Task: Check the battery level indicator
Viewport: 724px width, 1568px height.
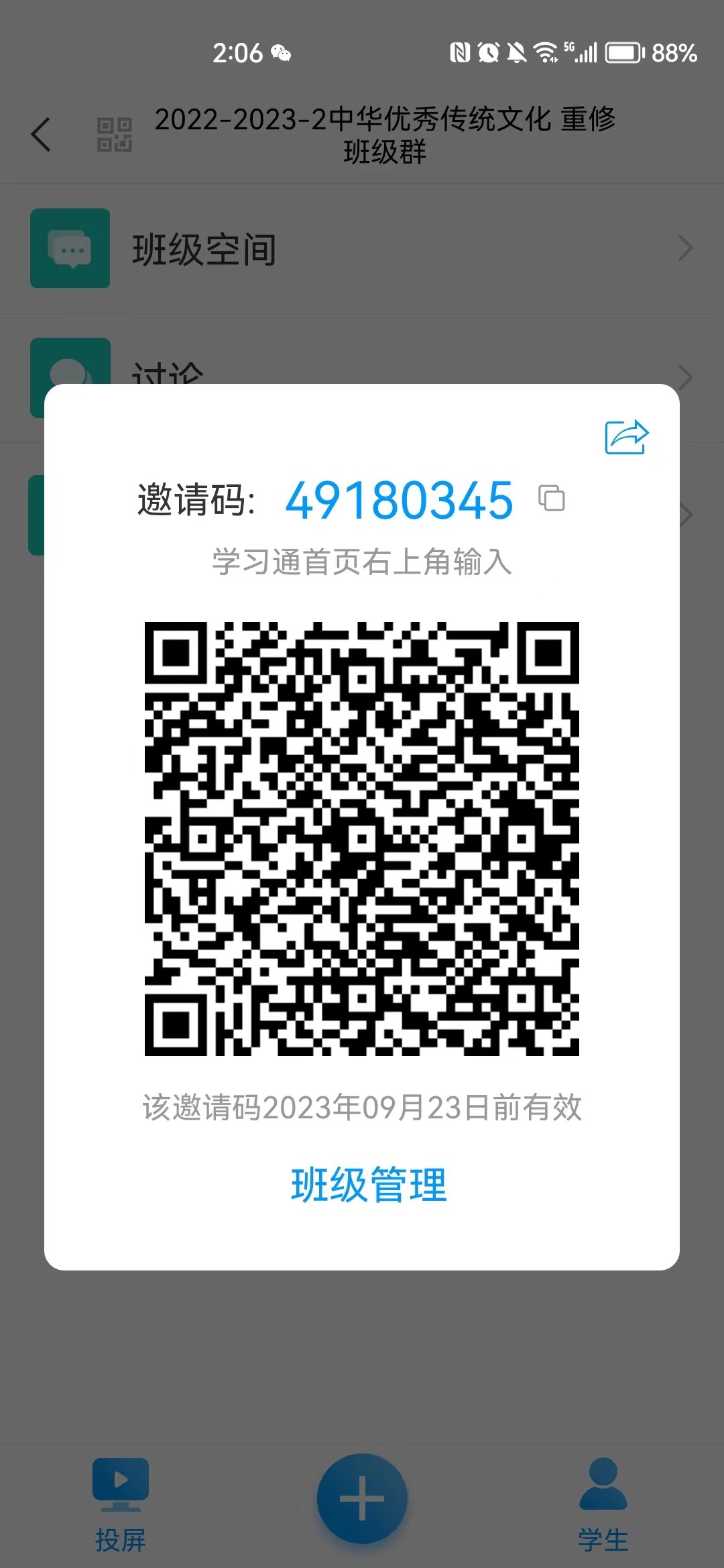Action: click(623, 54)
